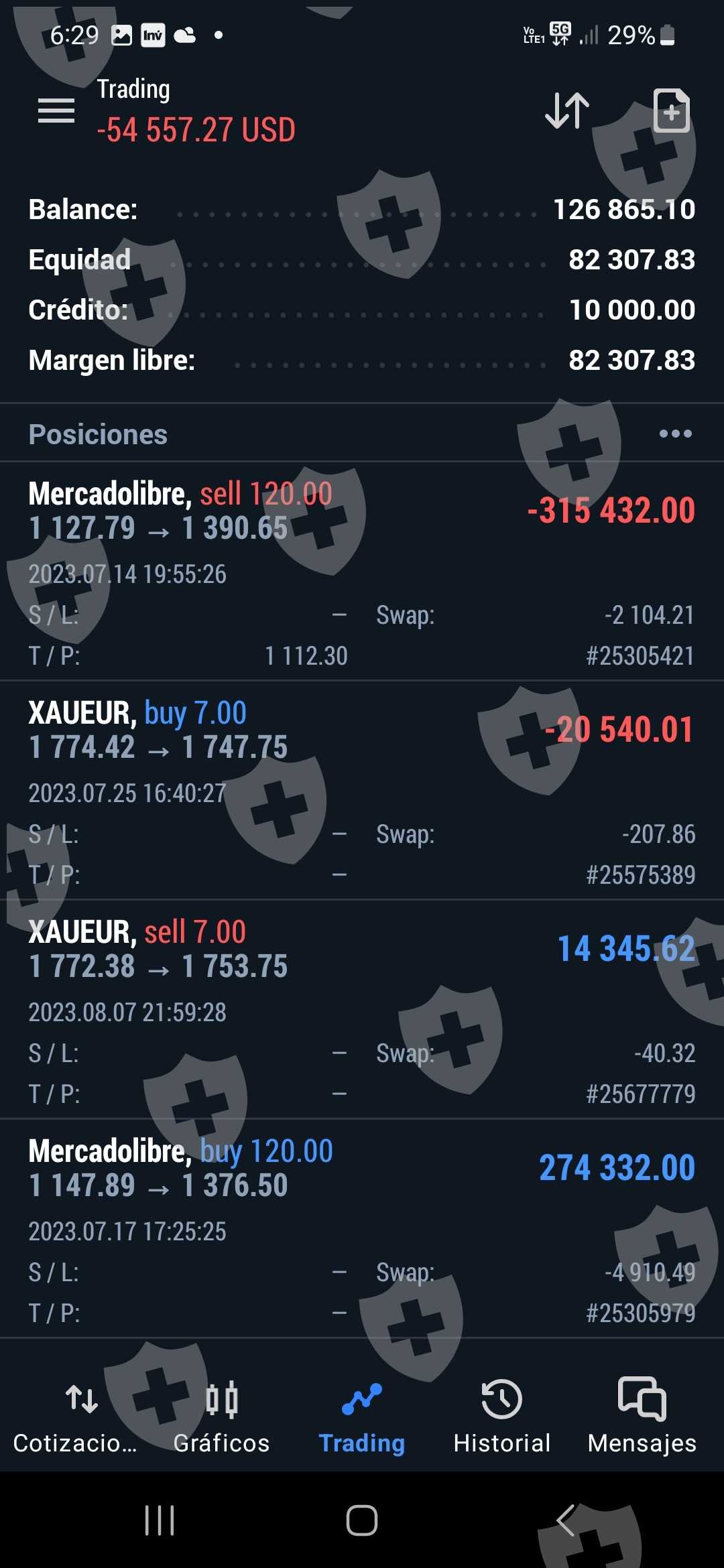Open the Mercadolibre buy 120.00 position
The width and height of the screenshot is (724, 1568).
tap(362, 1229)
